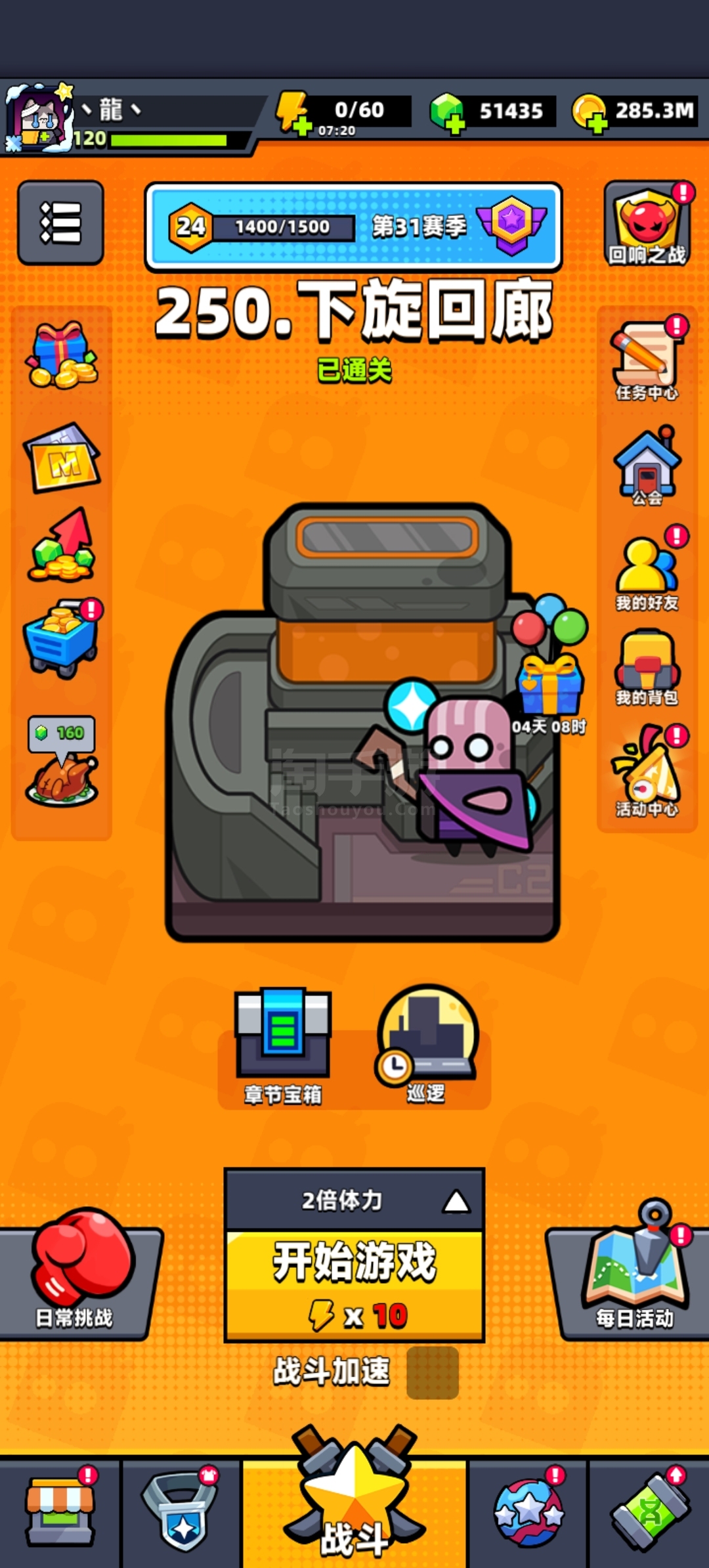Open 每日活动 daily activities map
709x1568 pixels.
(634, 1274)
